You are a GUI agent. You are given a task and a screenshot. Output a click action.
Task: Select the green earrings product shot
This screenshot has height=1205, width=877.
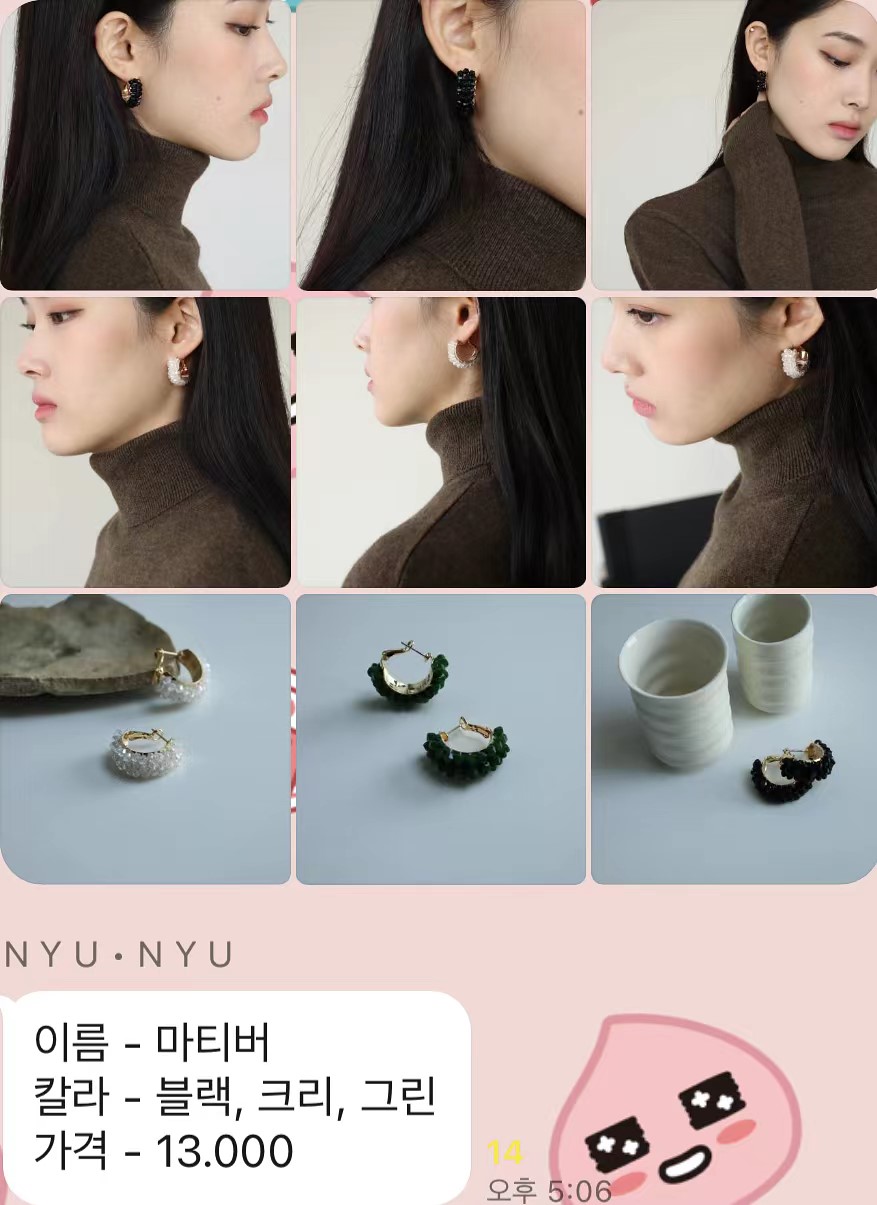tap(438, 737)
